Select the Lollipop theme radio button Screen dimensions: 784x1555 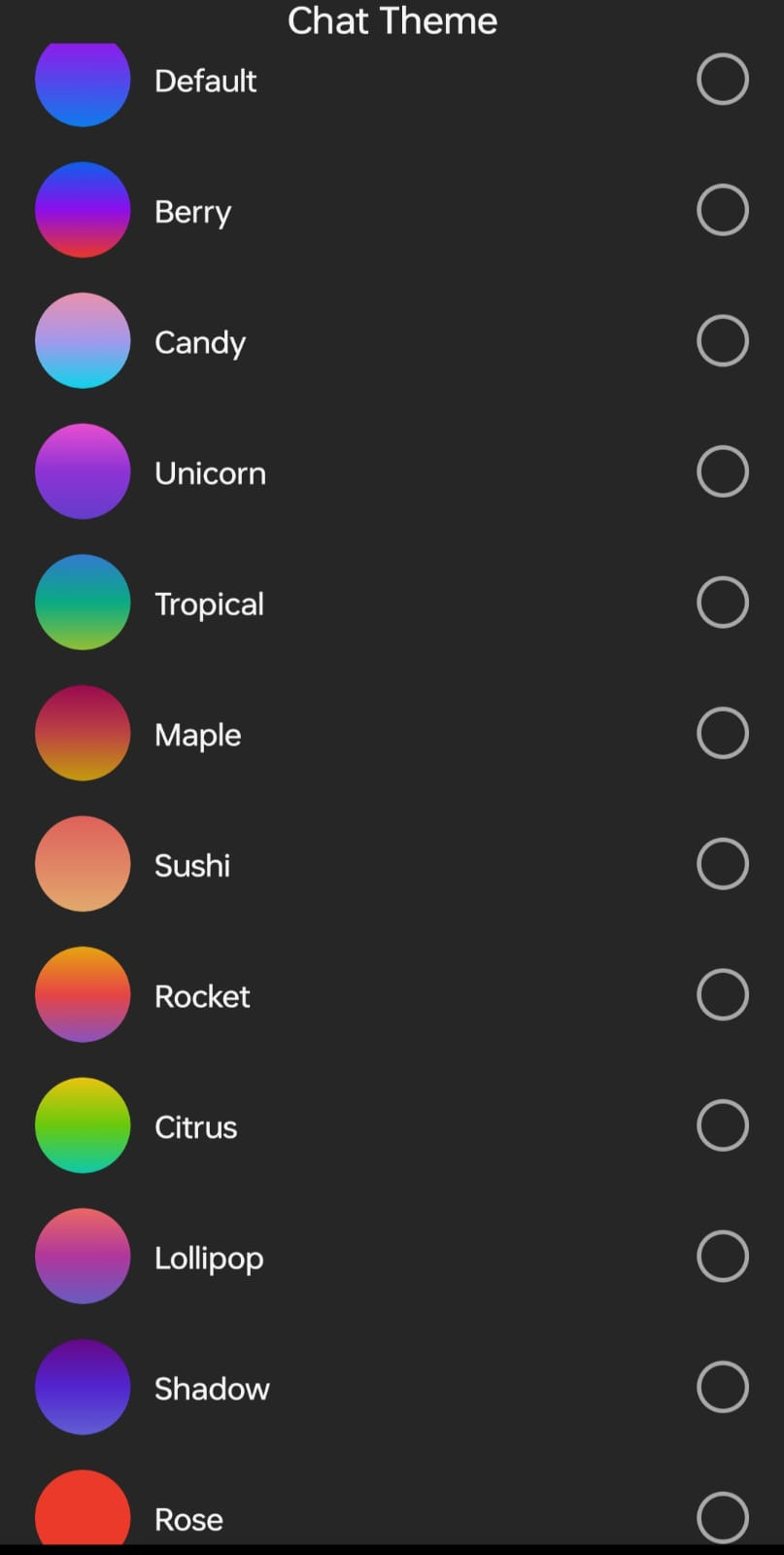(723, 1256)
